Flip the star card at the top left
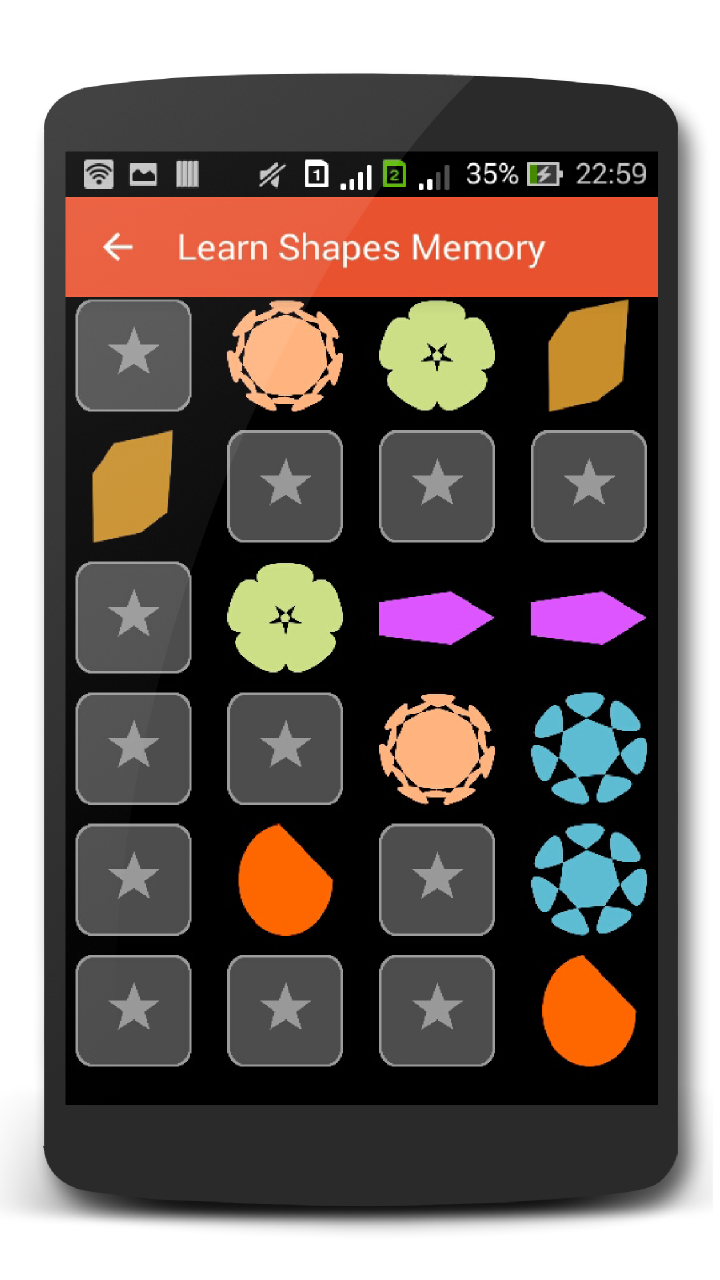Image resolution: width=720 pixels, height=1280 pixels. click(133, 357)
